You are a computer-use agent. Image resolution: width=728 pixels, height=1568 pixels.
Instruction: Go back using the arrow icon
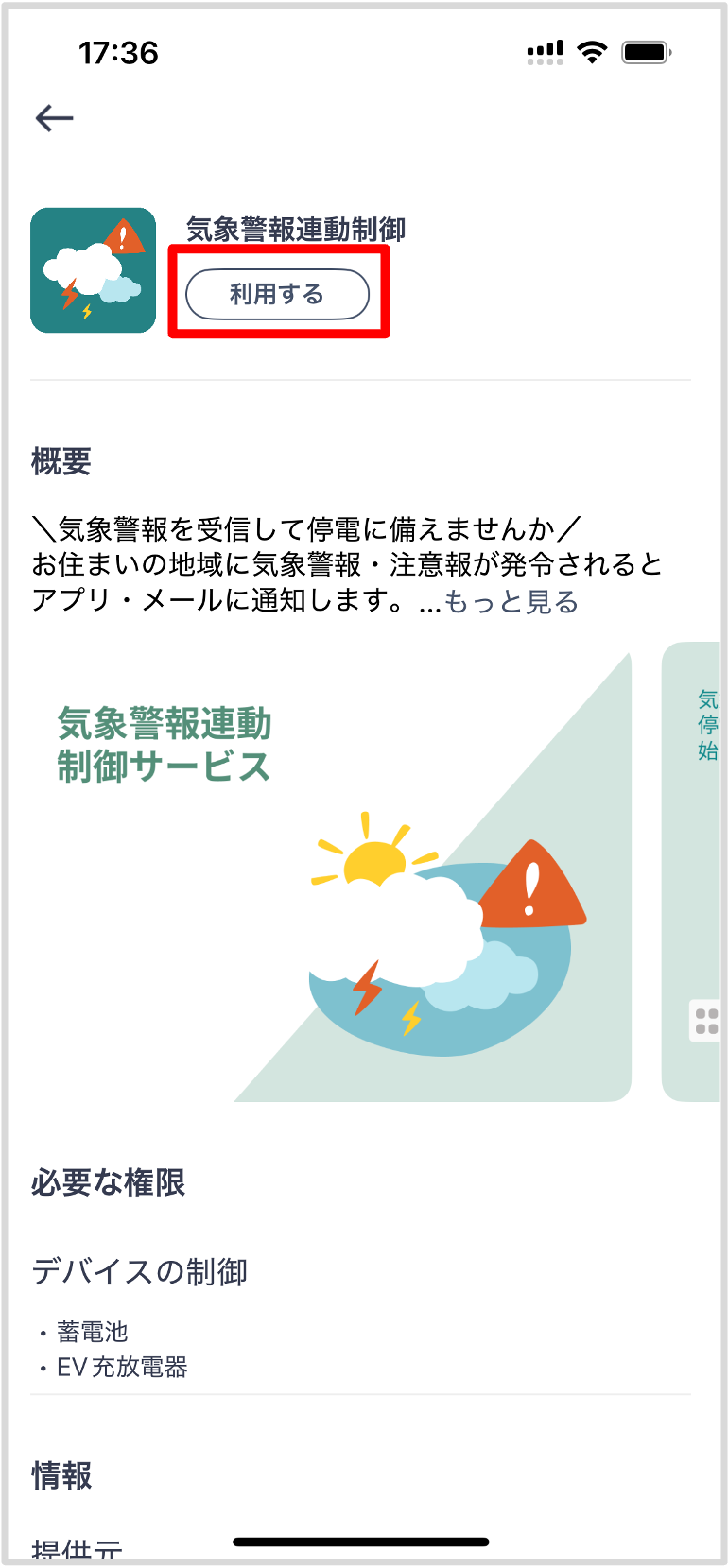point(54,118)
